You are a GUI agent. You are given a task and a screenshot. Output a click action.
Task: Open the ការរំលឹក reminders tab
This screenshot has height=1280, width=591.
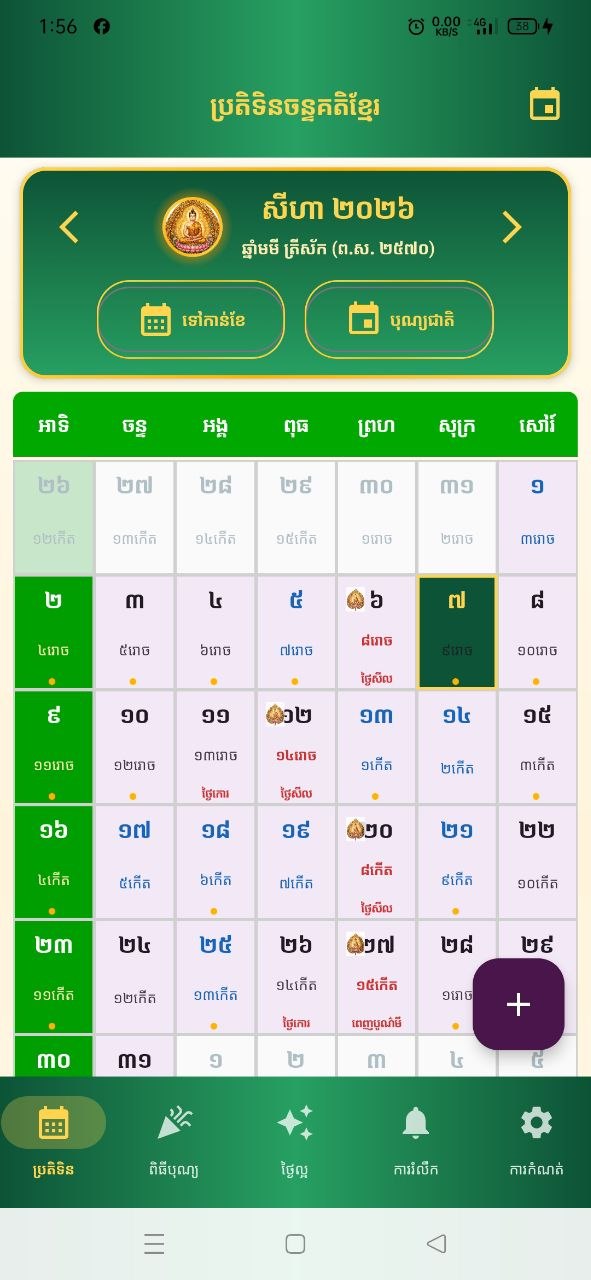(415, 1141)
